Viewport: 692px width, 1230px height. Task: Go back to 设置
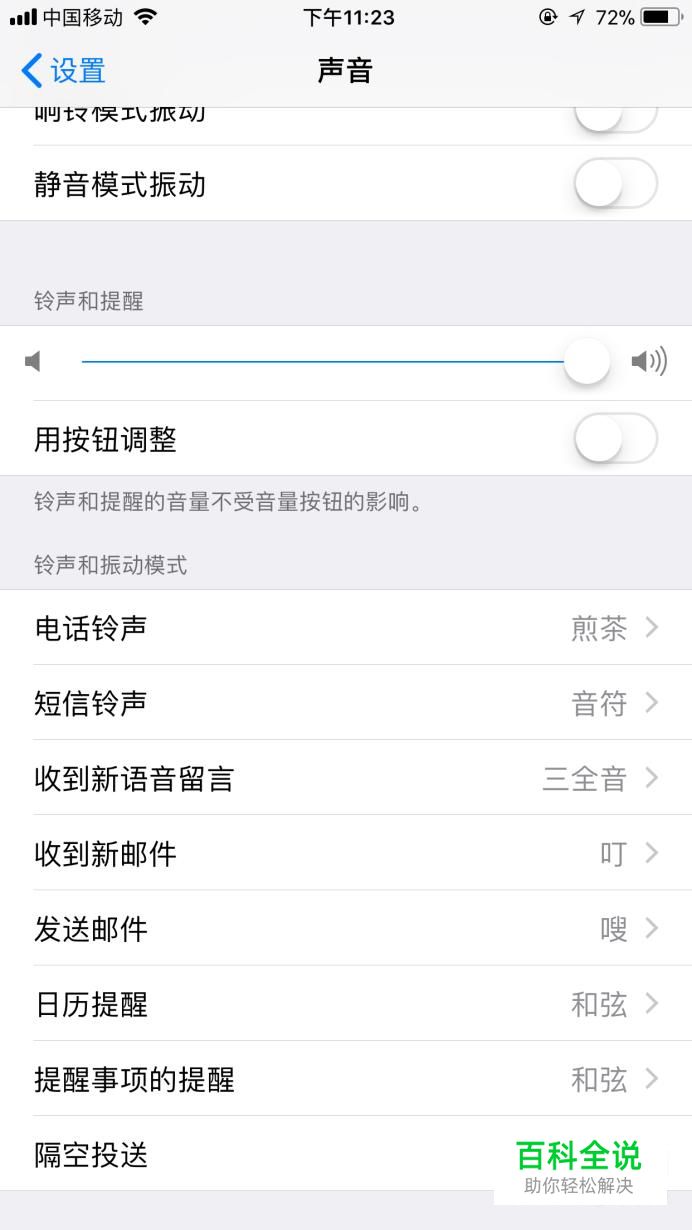click(63, 71)
